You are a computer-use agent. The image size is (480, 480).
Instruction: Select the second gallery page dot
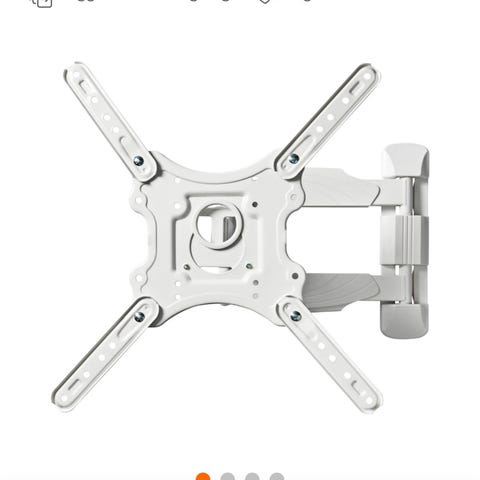pos(227,477)
